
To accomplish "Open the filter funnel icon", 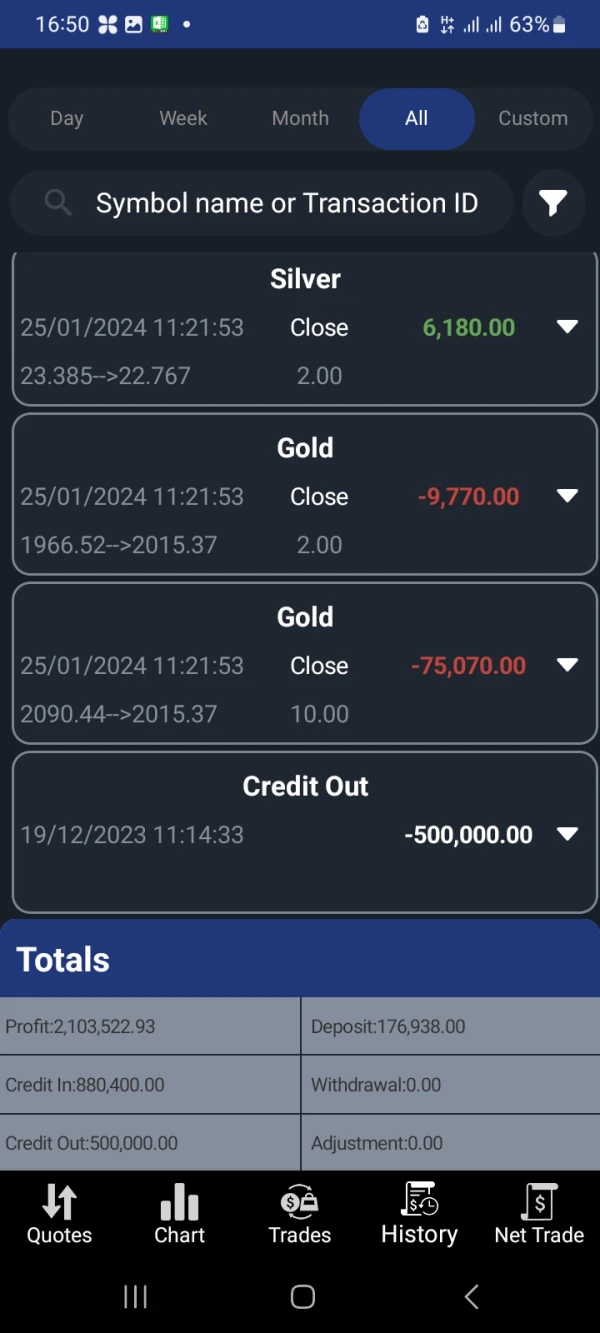I will (x=553, y=203).
